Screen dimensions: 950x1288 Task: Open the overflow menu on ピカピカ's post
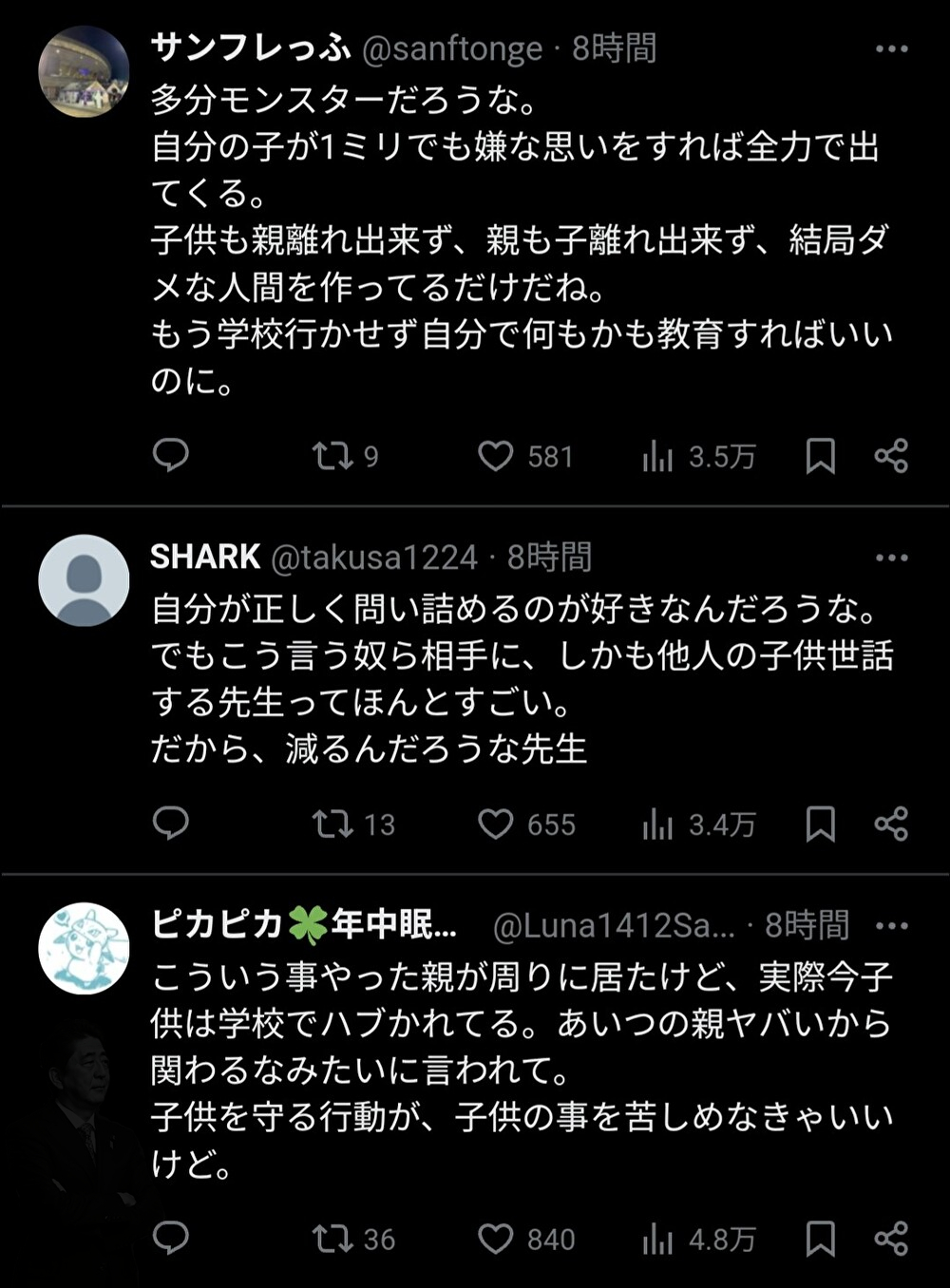click(x=891, y=926)
